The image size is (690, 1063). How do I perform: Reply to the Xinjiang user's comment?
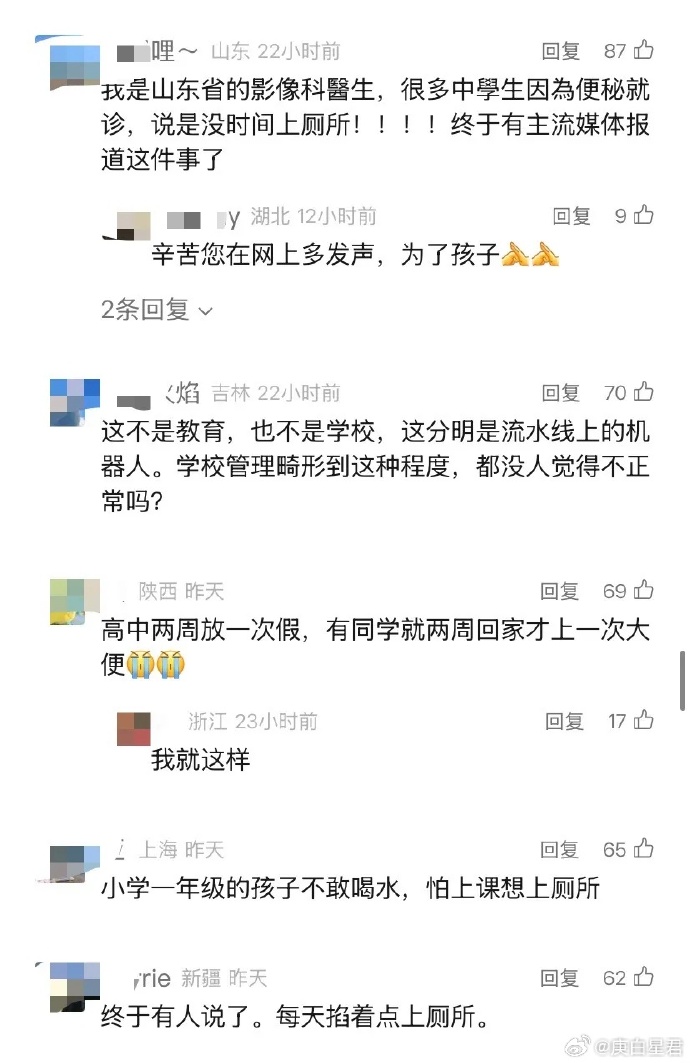pos(560,978)
